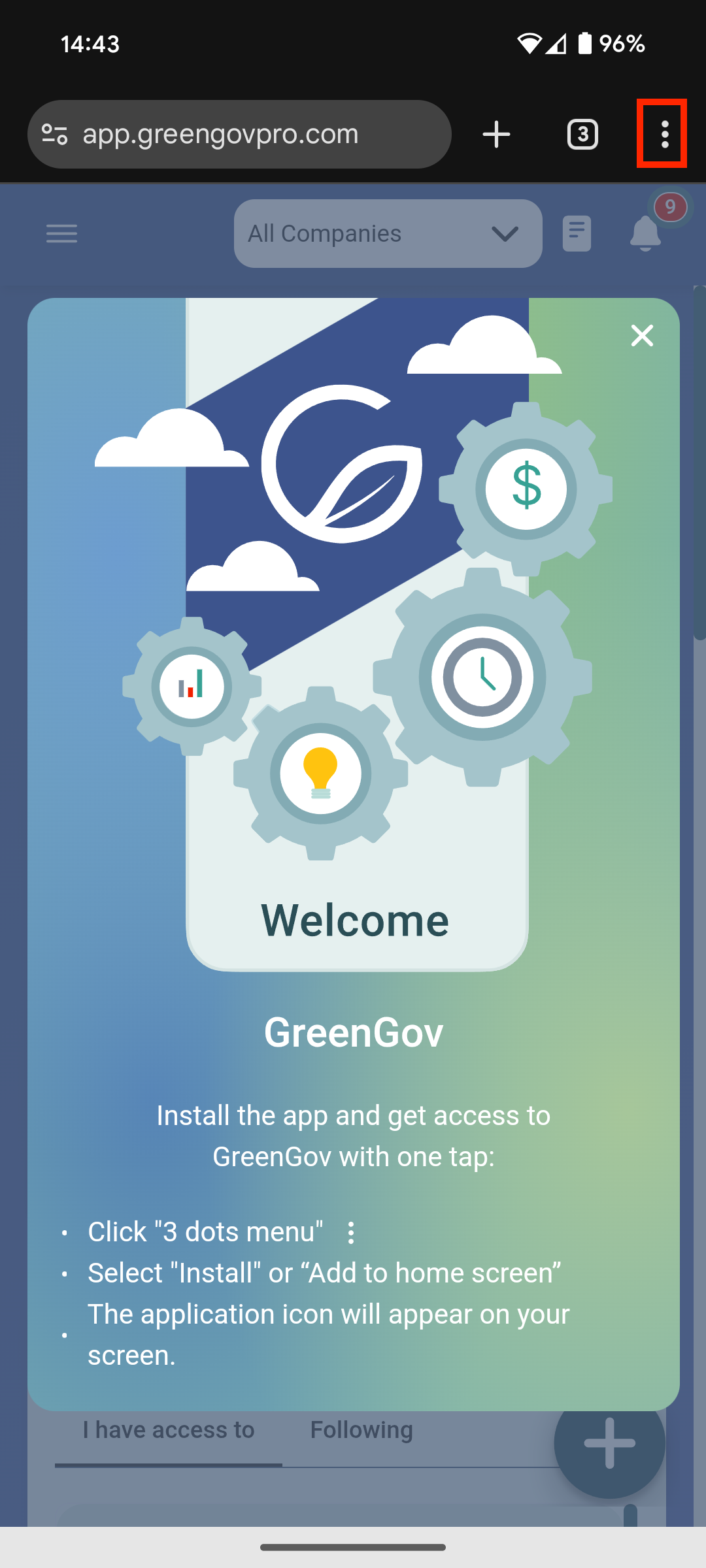Expand the All Companies dropdown
The image size is (706, 1568).
click(x=388, y=234)
